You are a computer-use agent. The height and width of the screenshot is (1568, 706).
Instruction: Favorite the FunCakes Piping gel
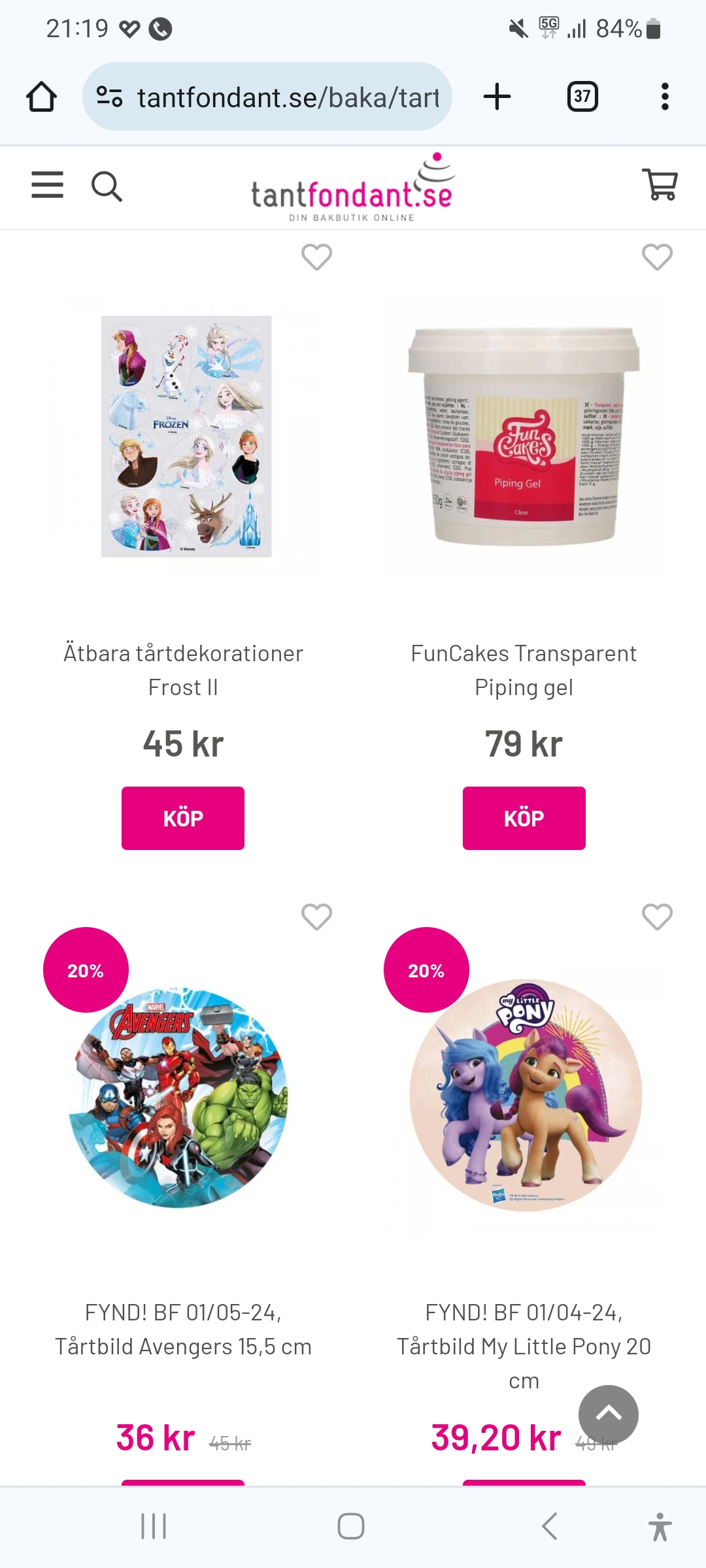click(x=657, y=257)
